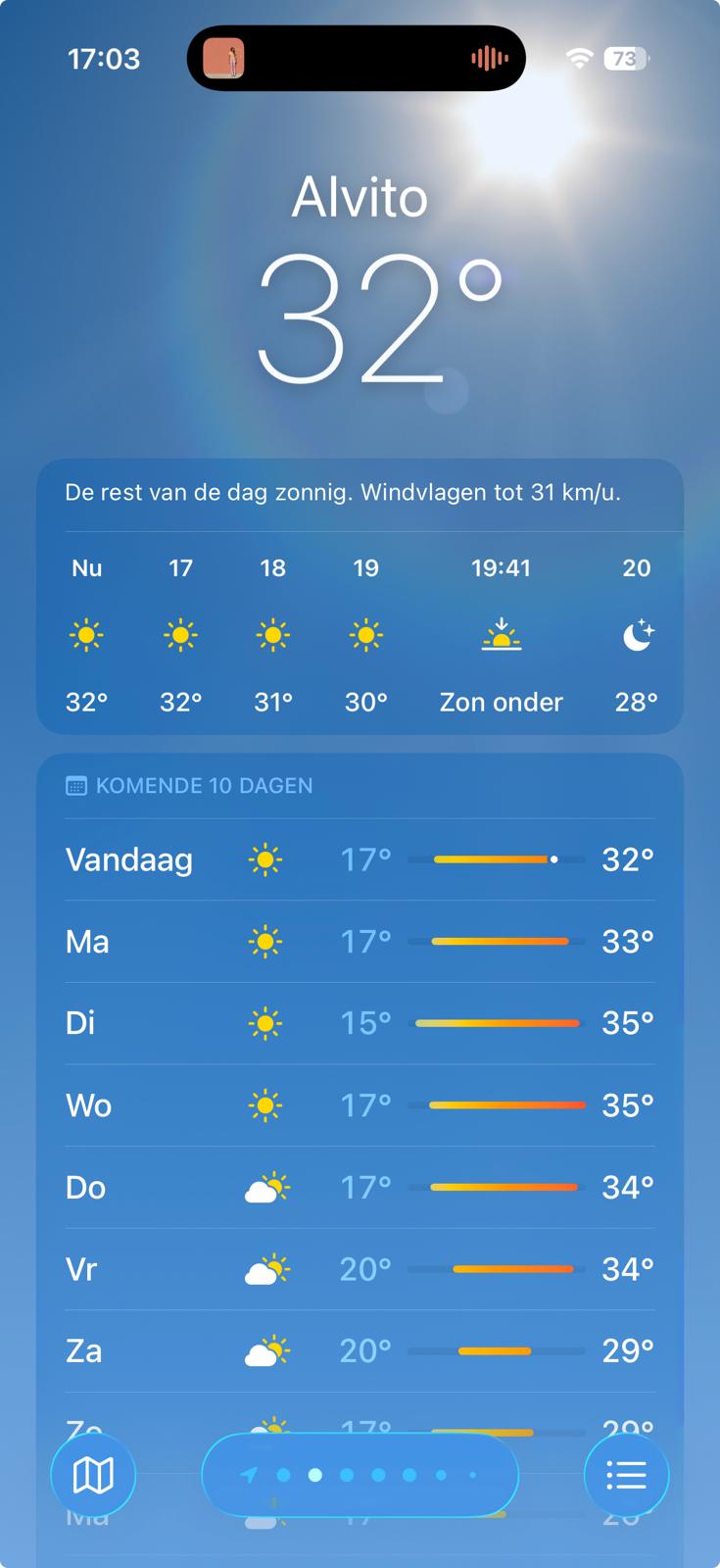This screenshot has width=720, height=1568.
Task: Open the hourly forecast card
Action: [x=360, y=634]
